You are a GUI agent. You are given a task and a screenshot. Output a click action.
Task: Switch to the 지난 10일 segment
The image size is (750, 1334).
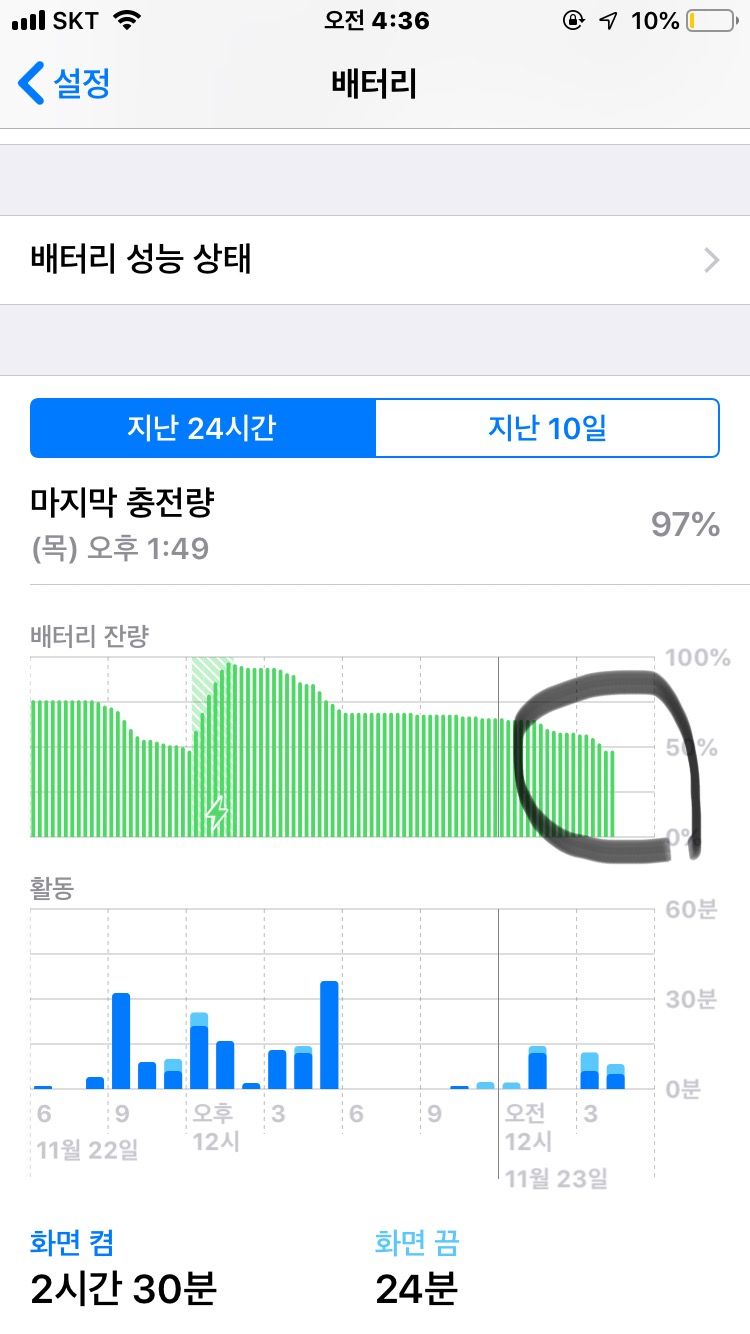coord(547,428)
